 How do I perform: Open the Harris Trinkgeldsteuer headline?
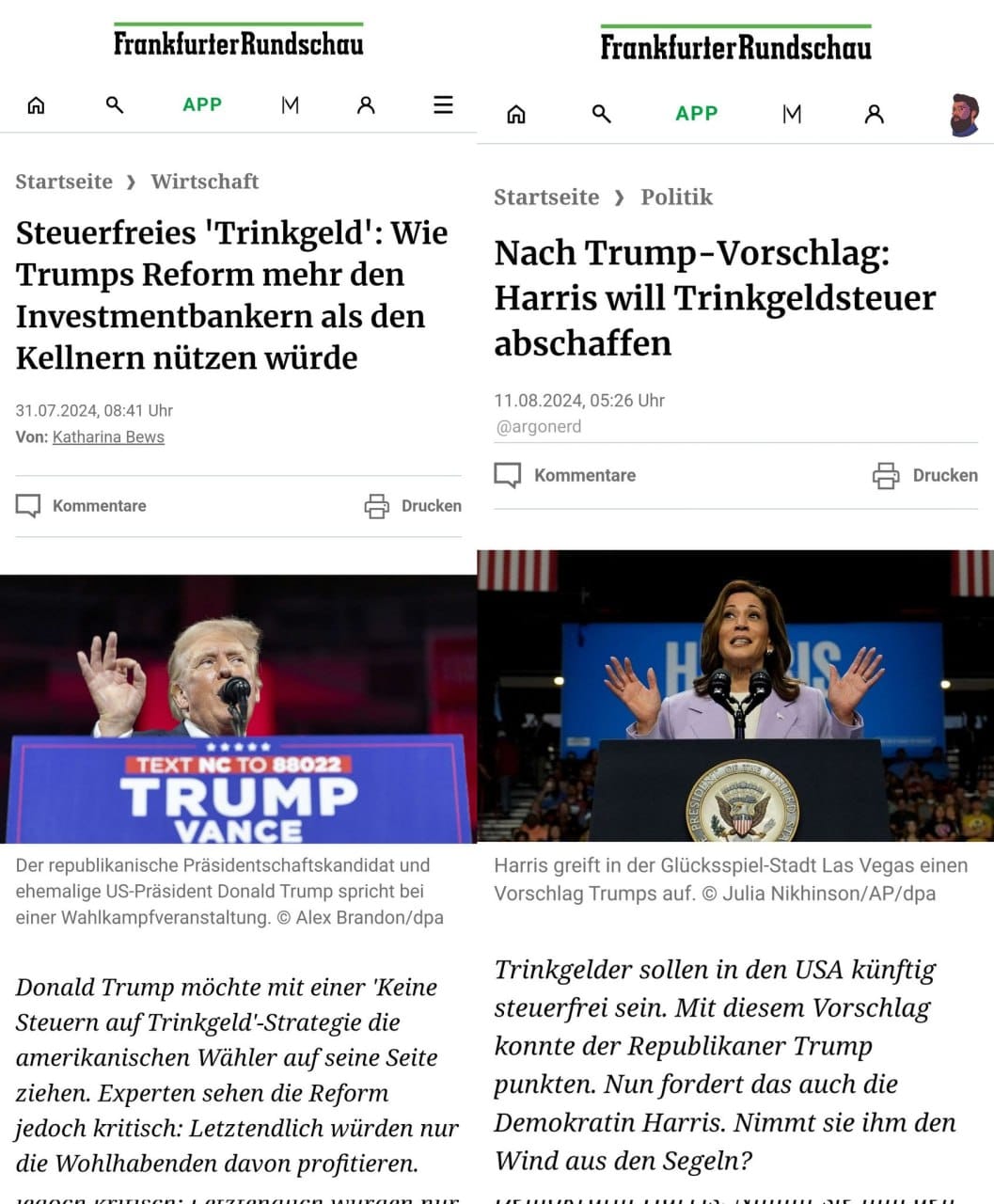pyautogui.click(x=715, y=297)
